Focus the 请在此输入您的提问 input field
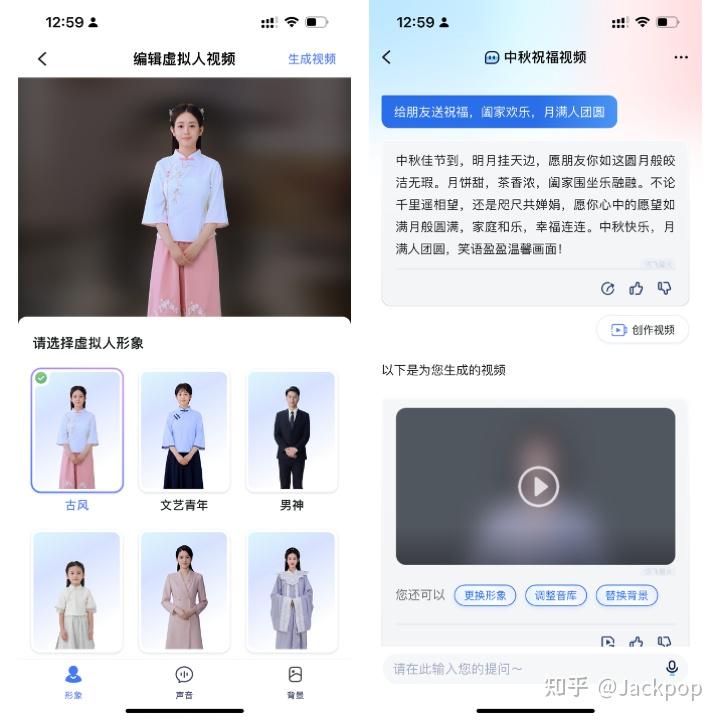The width and height of the screenshot is (720, 720). coord(515,668)
